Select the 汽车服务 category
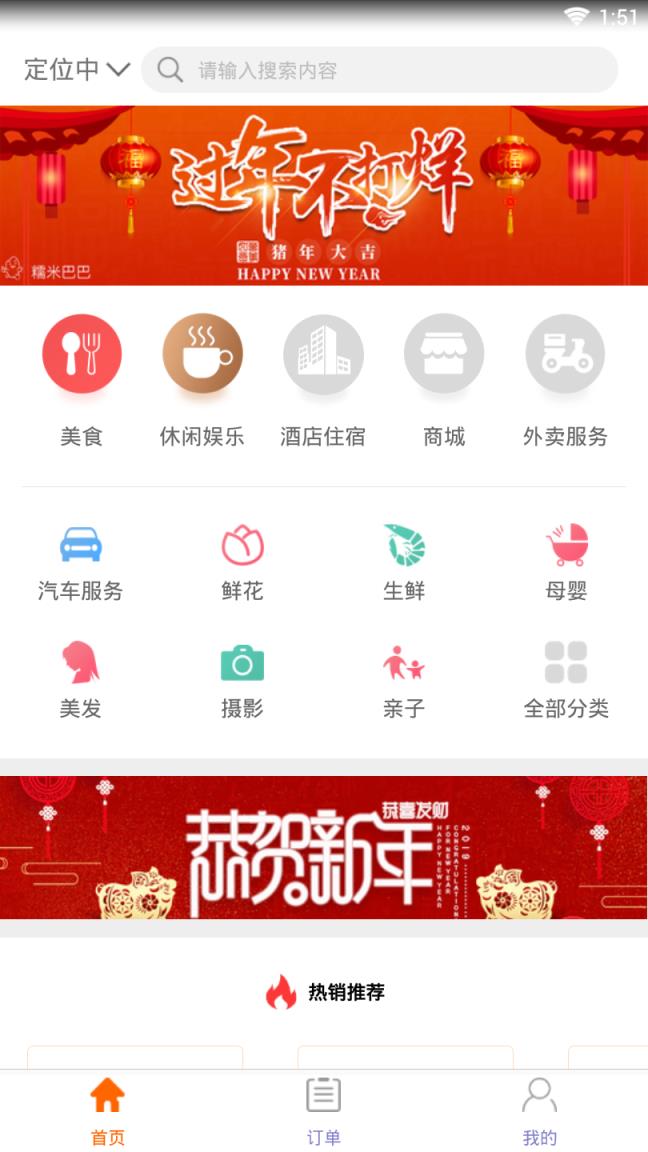The width and height of the screenshot is (648, 1152). (x=81, y=560)
